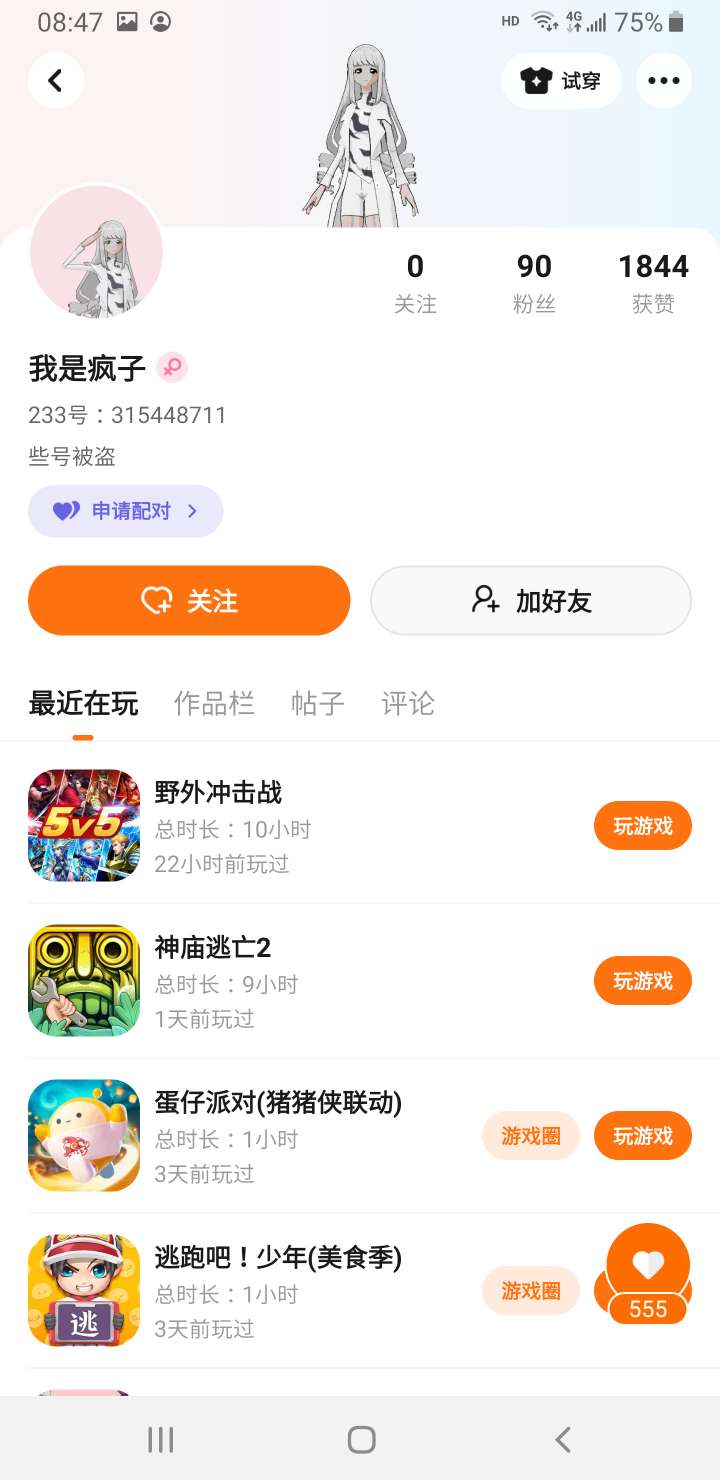Viewport: 720px width, 1480px height.
Task: Play 野外冲击战 with 玩游戏 button
Action: (643, 826)
